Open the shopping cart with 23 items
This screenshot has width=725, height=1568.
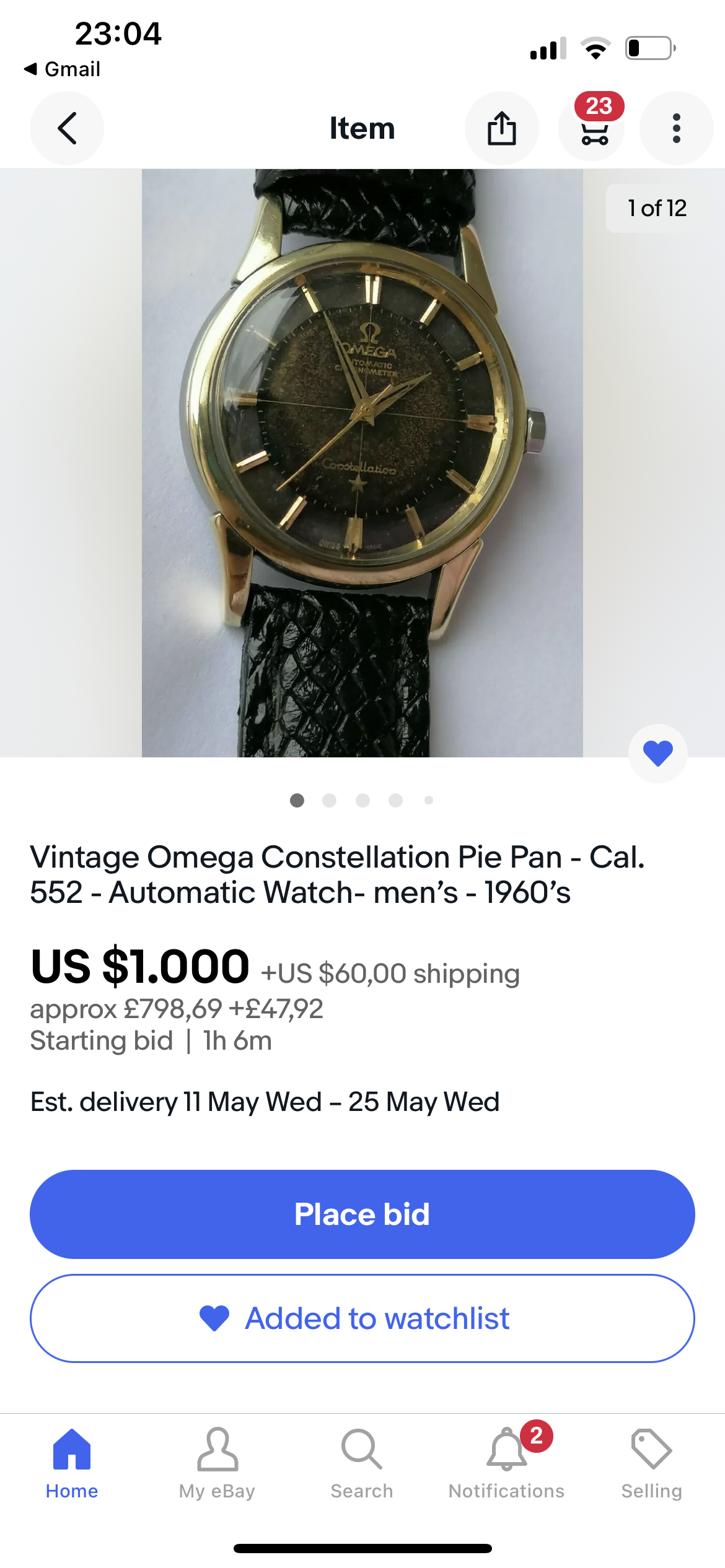[x=594, y=128]
